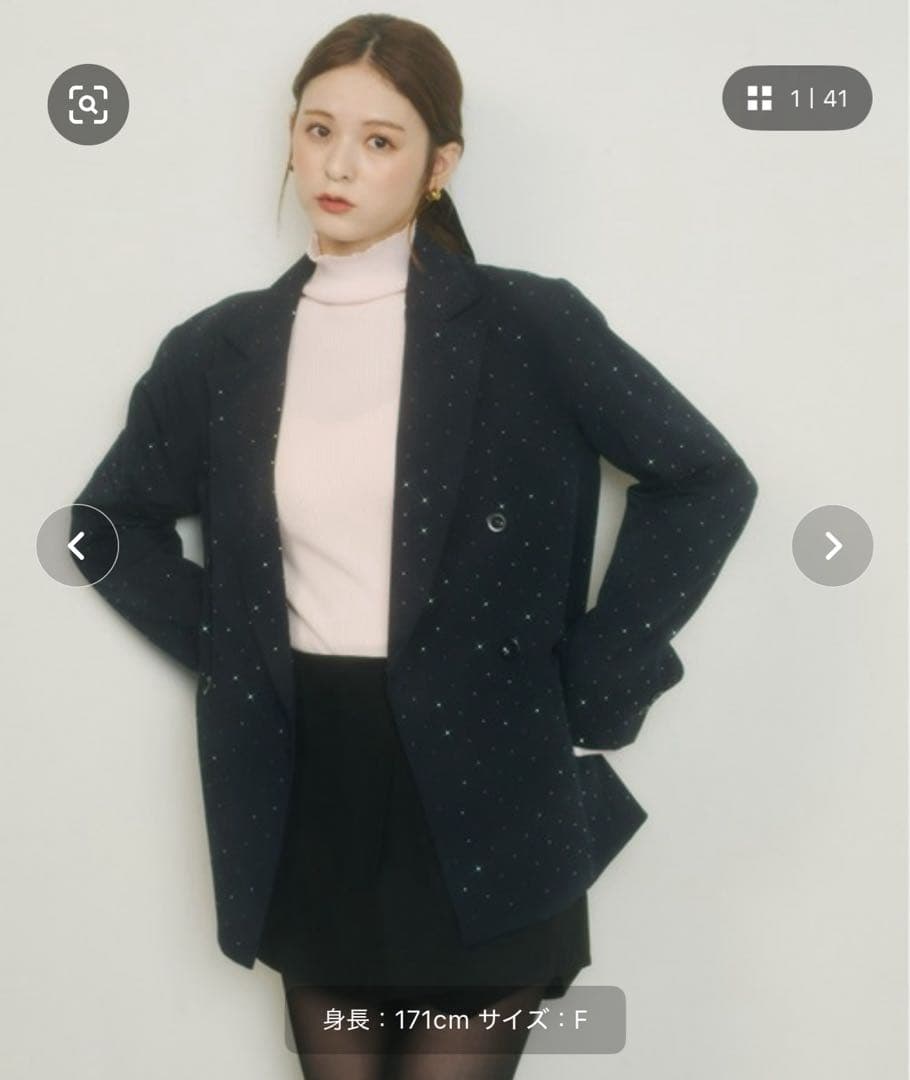
Task: Go to the next product photo
Action: point(832,545)
